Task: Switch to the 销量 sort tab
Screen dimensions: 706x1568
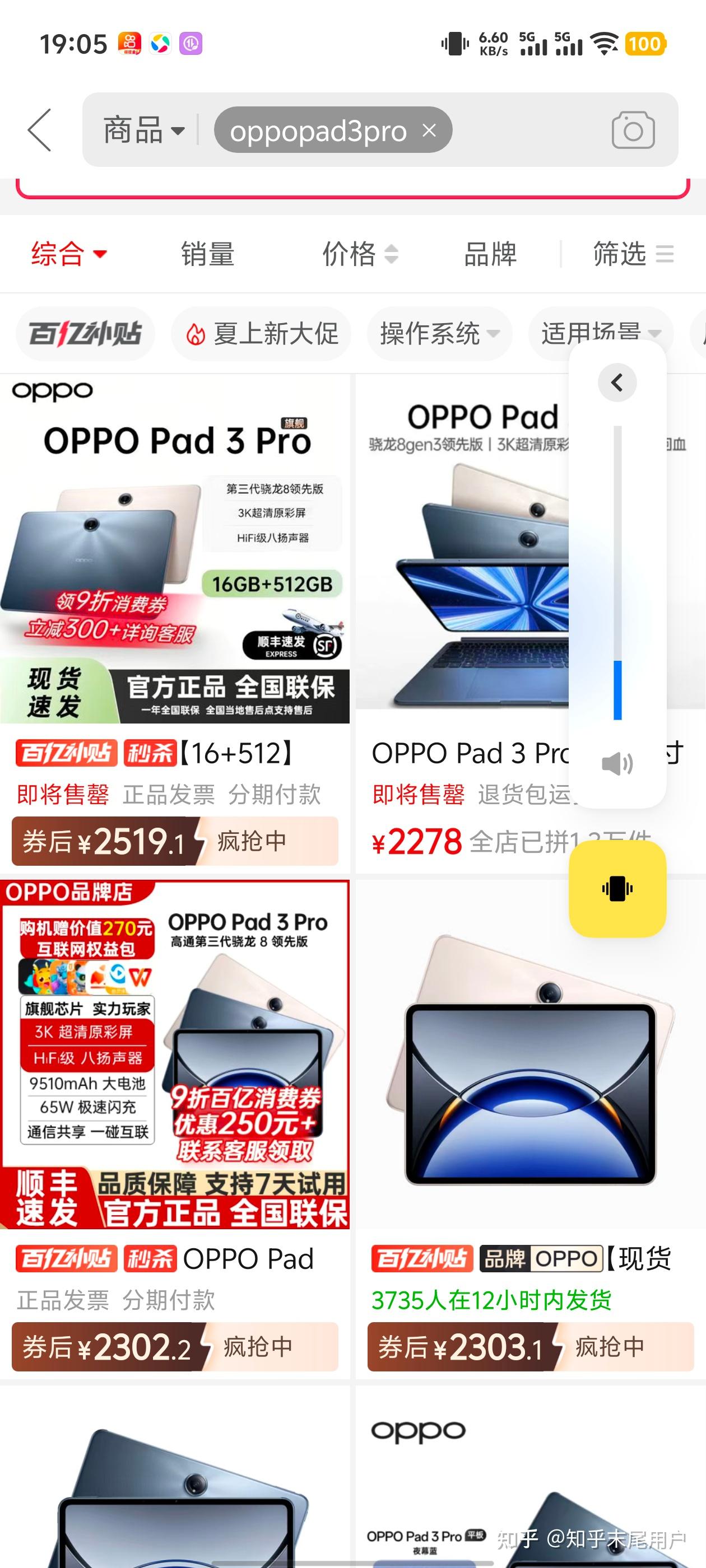Action: click(207, 254)
